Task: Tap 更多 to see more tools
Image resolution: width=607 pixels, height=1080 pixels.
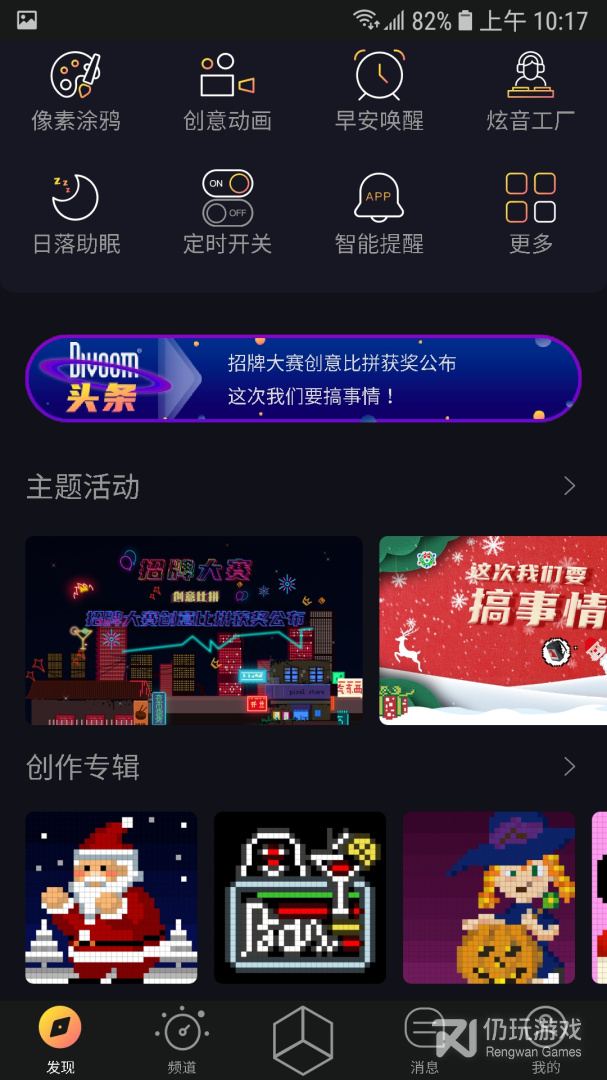Action: [x=530, y=213]
